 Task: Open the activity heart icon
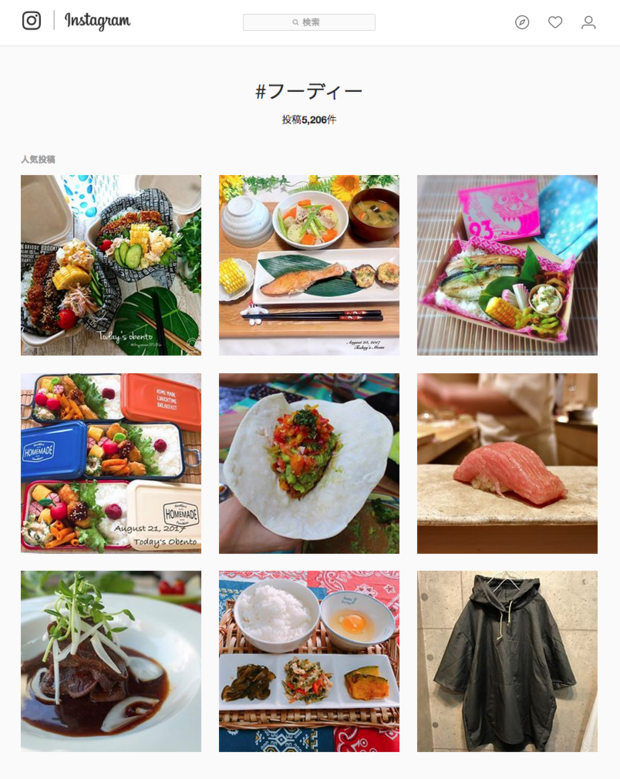(555, 22)
